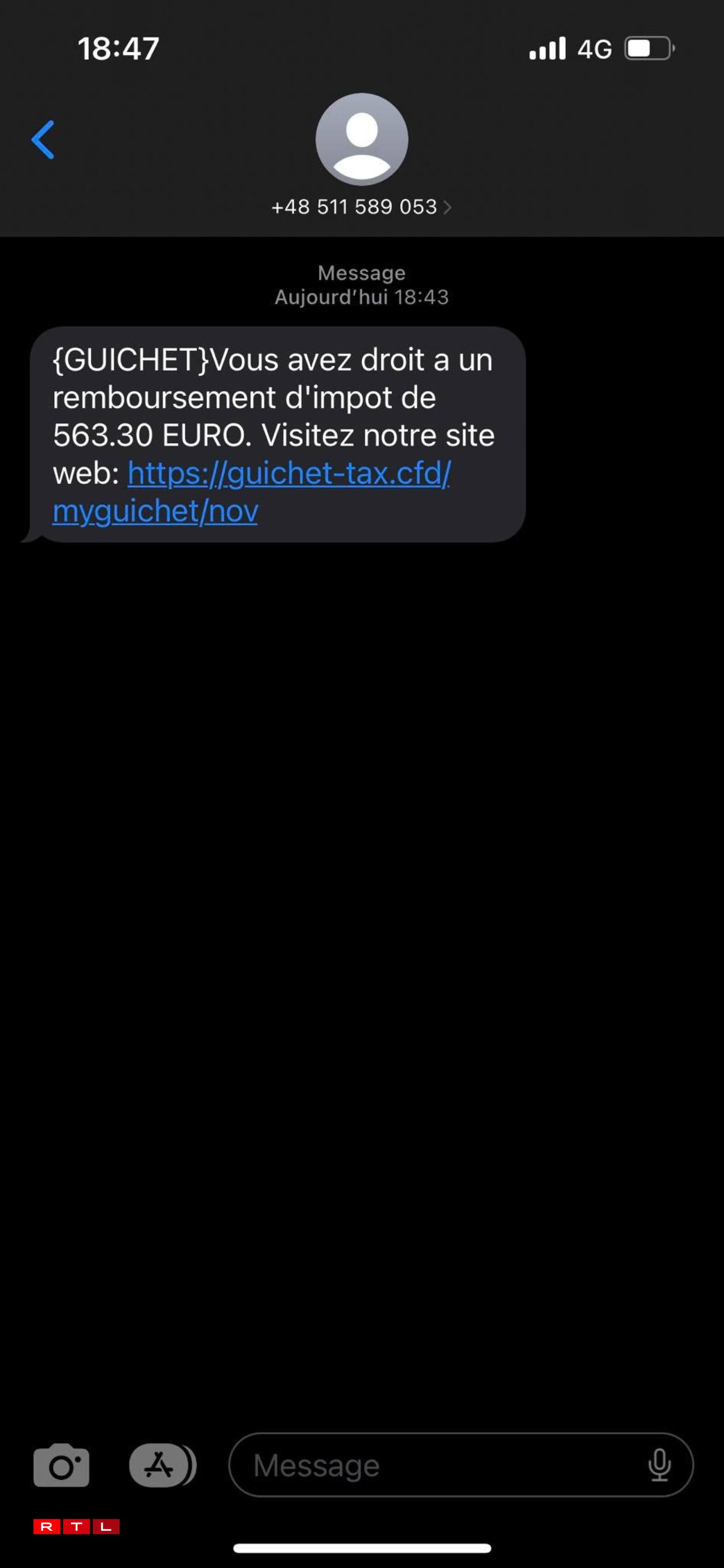Tap the Aujourd'hui 18:43 timestamp
Image resolution: width=724 pixels, height=1568 pixels.
362,298
